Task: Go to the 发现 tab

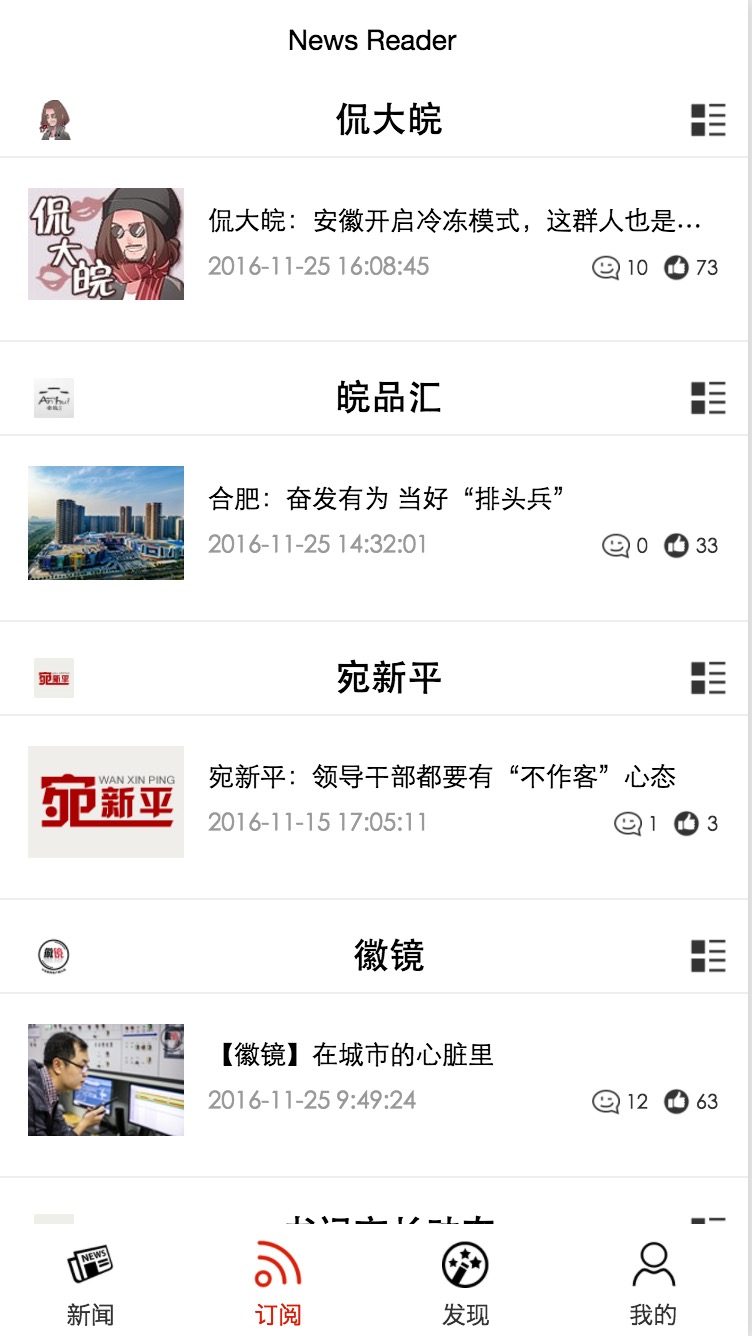Action: (x=466, y=1284)
